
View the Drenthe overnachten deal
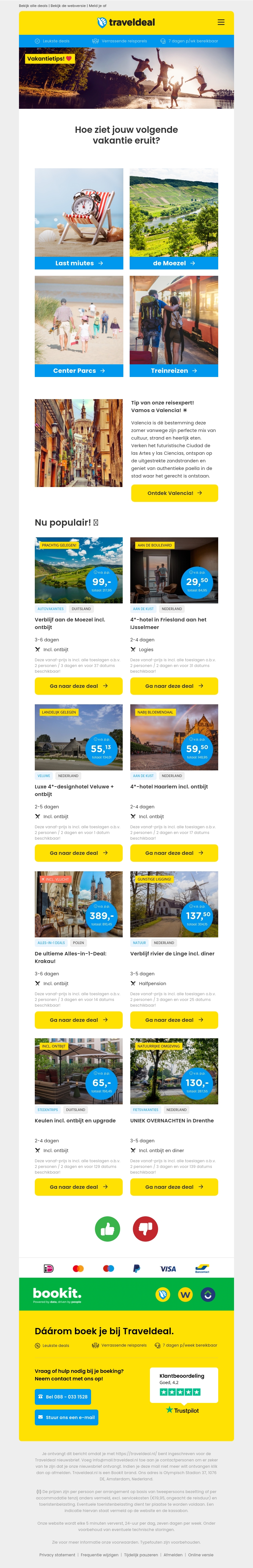click(174, 1186)
